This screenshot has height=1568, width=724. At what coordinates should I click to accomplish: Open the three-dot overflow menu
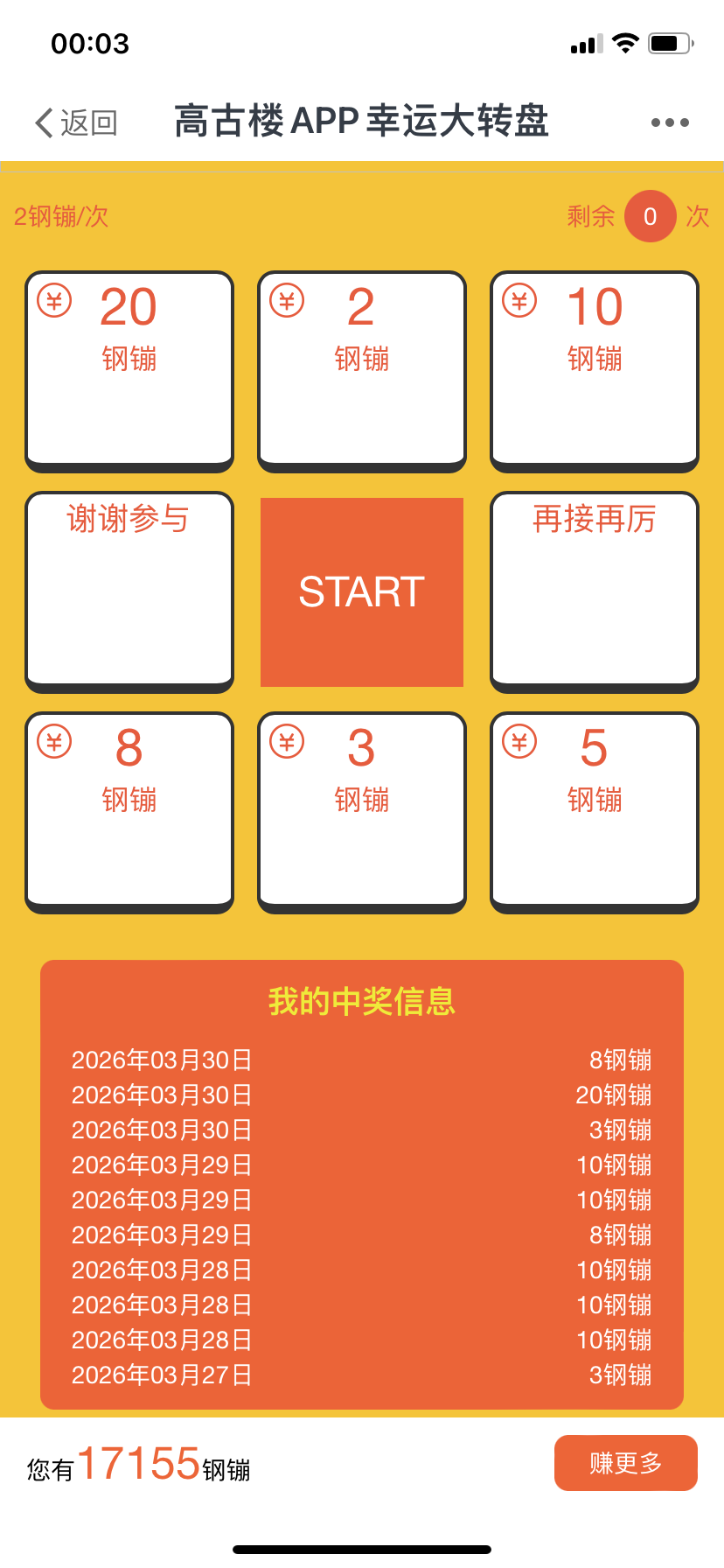670,122
